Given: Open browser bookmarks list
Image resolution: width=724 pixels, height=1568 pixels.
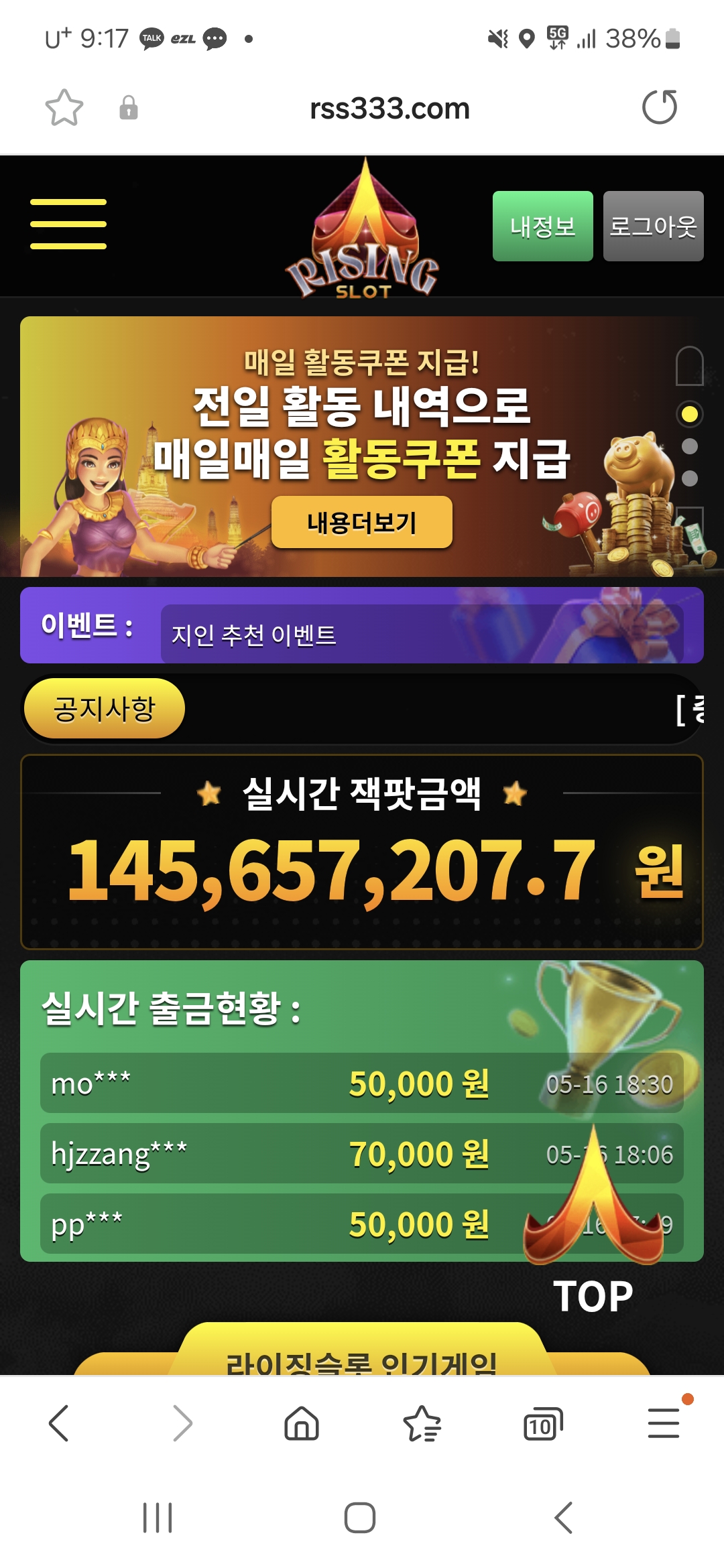Looking at the screenshot, I should [x=422, y=1423].
